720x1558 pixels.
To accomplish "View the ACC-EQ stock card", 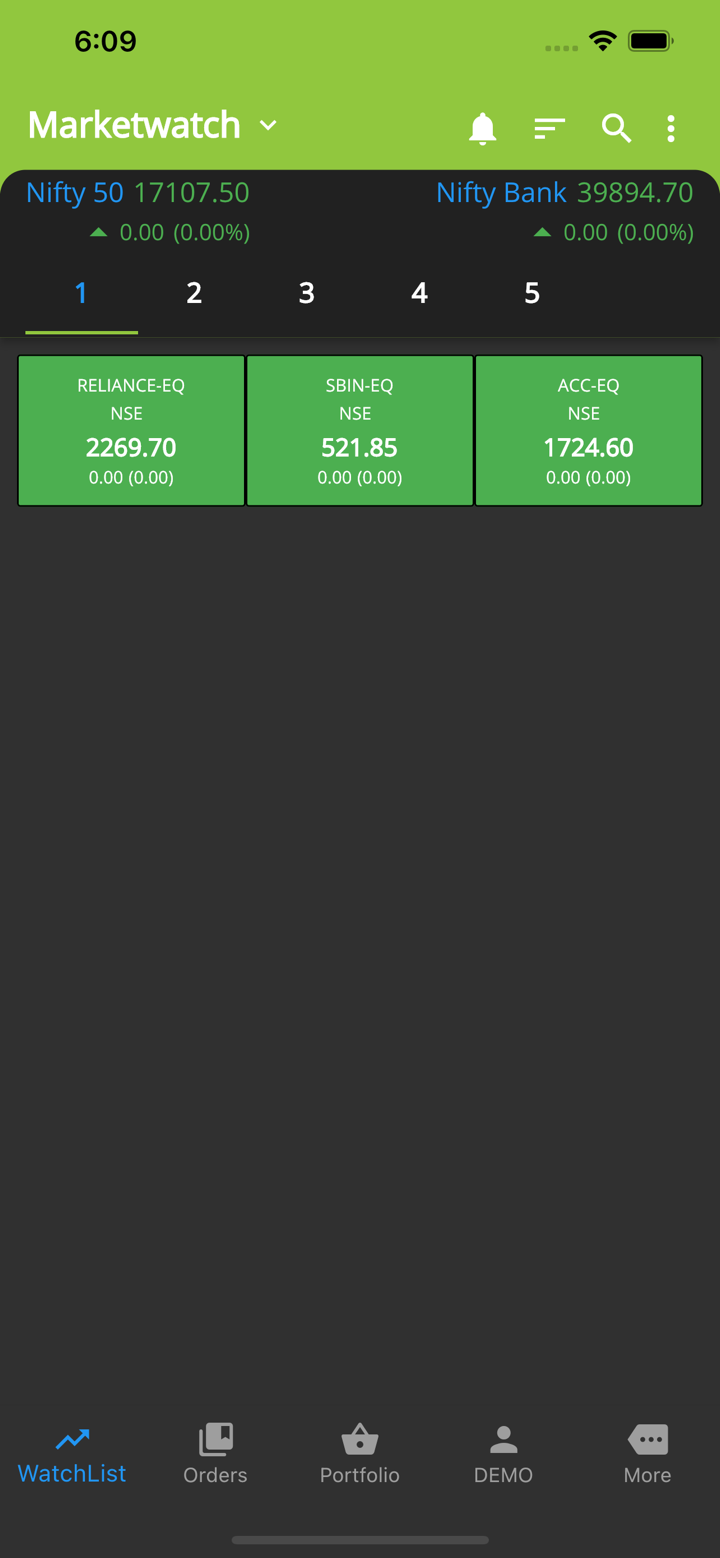I will point(588,431).
